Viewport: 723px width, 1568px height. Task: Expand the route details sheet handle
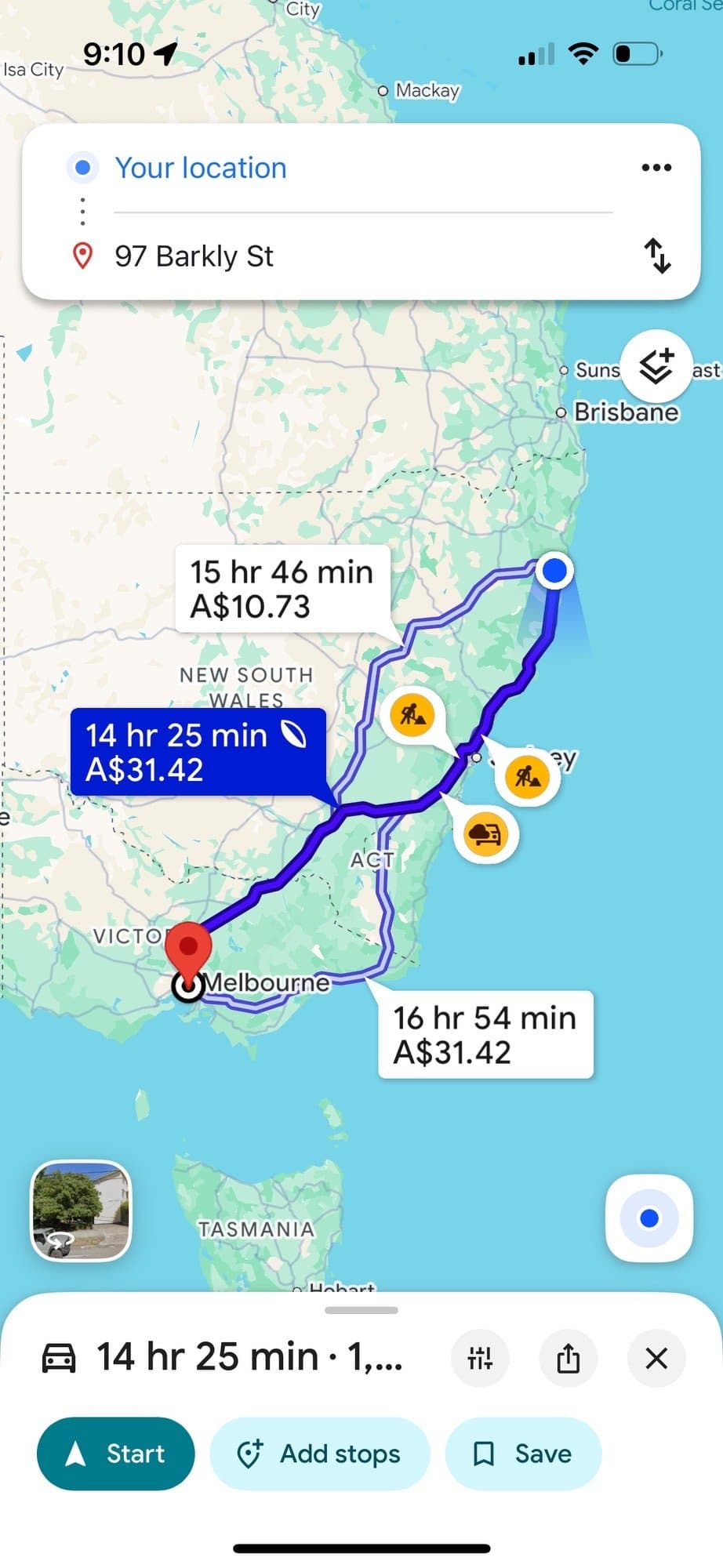click(x=361, y=1310)
